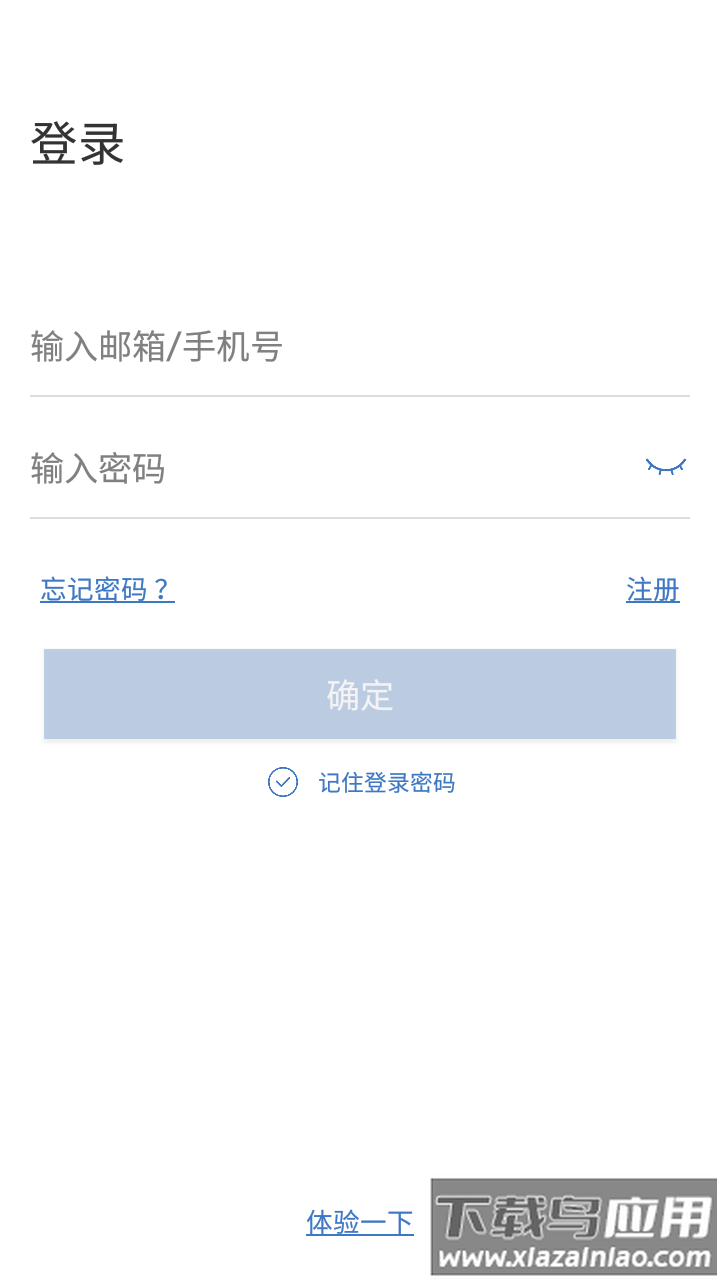Toggle password visibility eye icon
This screenshot has width=720, height=1280.
666,467
